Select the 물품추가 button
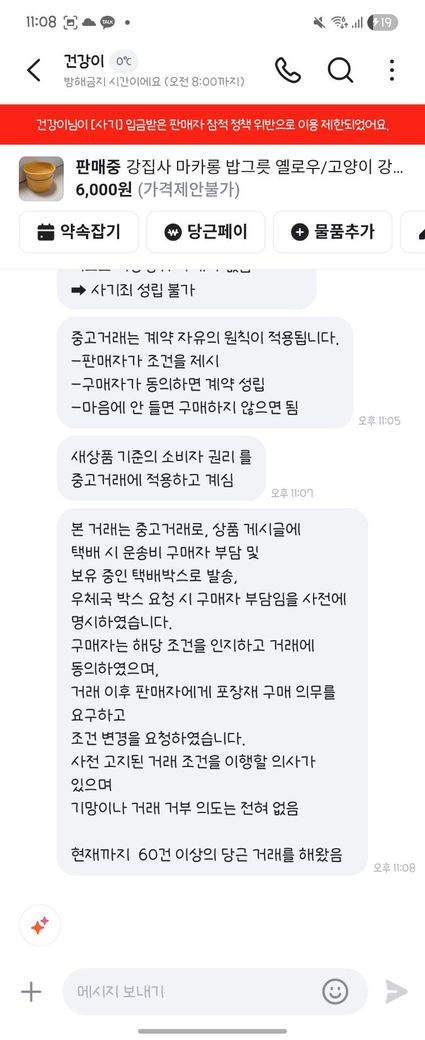Image resolution: width=425 pixels, height=1040 pixels. [x=332, y=231]
